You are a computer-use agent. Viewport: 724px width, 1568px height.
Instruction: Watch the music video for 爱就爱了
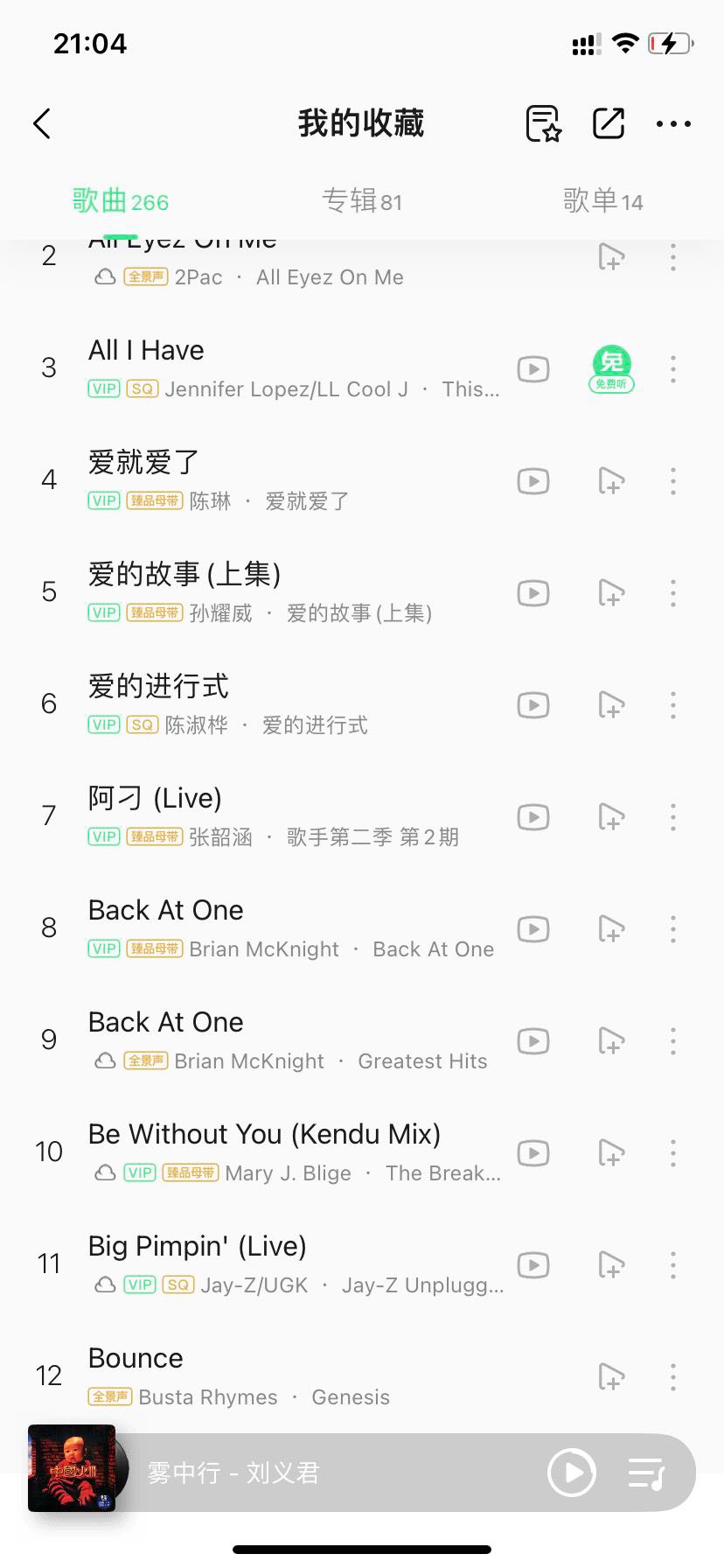pyautogui.click(x=533, y=481)
